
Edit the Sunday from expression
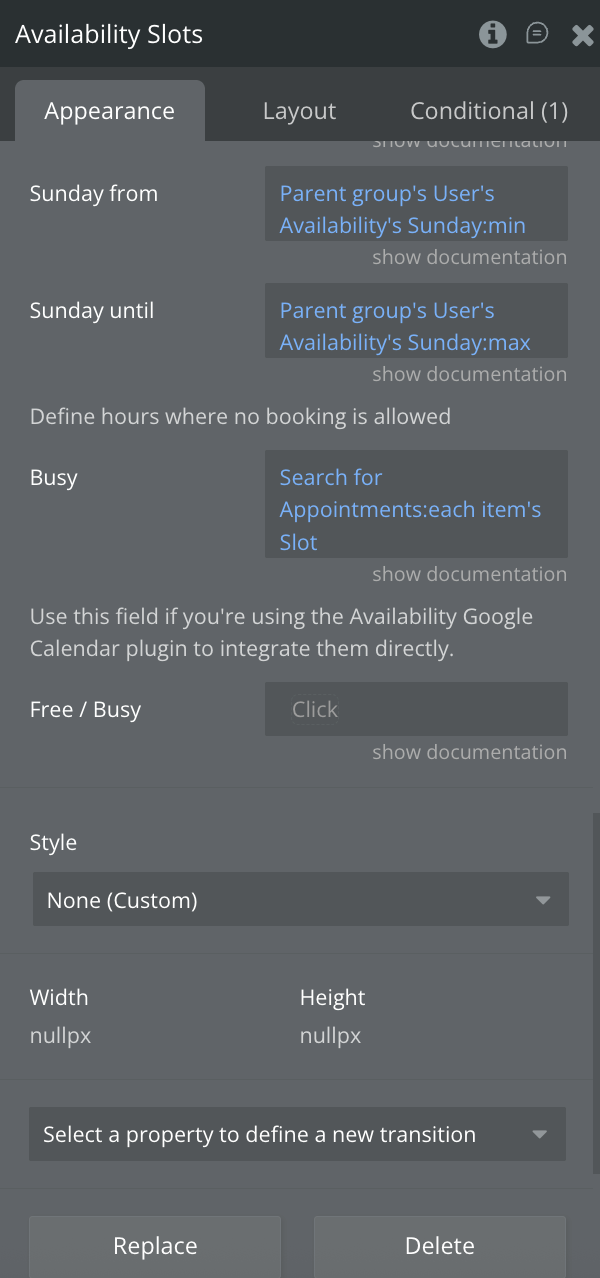click(x=416, y=209)
